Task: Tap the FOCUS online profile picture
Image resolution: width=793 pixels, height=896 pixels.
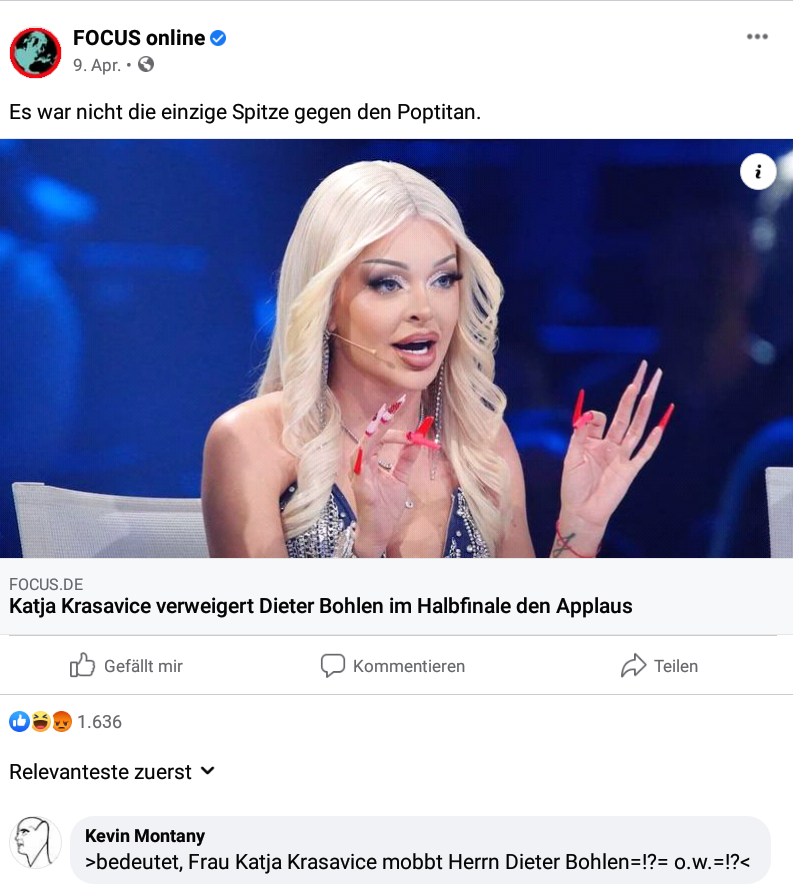Action: click(36, 52)
